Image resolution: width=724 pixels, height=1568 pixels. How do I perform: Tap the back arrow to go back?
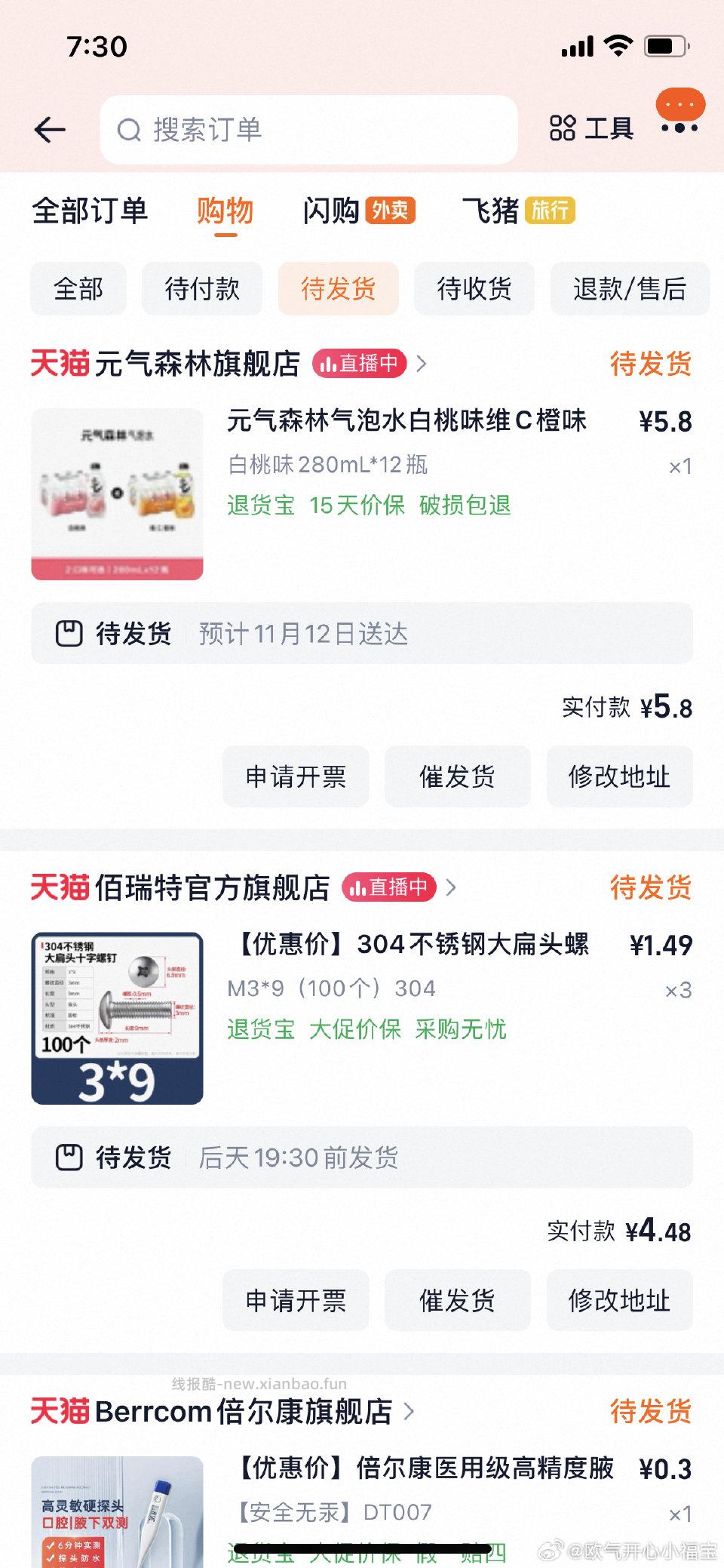(48, 128)
